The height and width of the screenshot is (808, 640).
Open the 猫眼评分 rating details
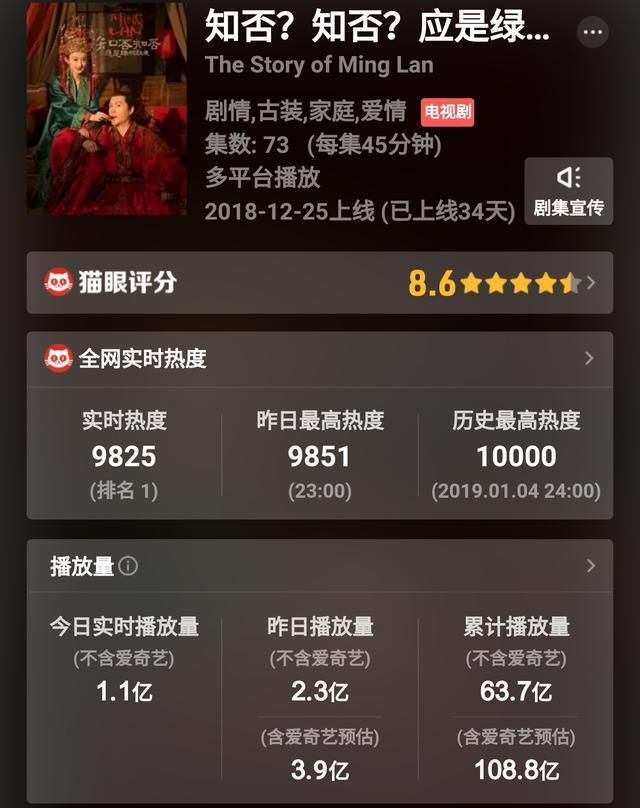point(320,283)
